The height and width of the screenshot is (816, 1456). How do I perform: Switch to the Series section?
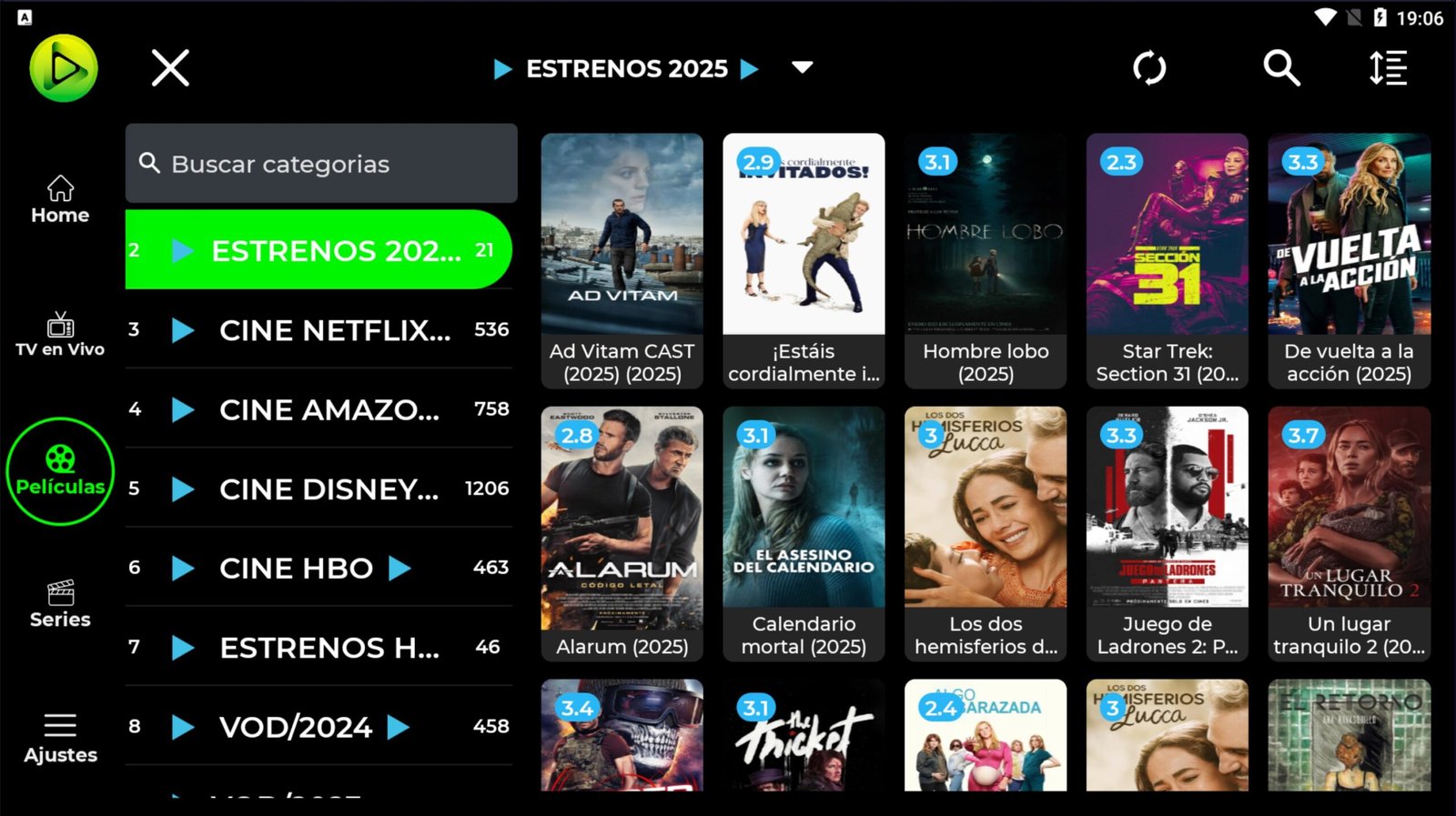coord(60,605)
